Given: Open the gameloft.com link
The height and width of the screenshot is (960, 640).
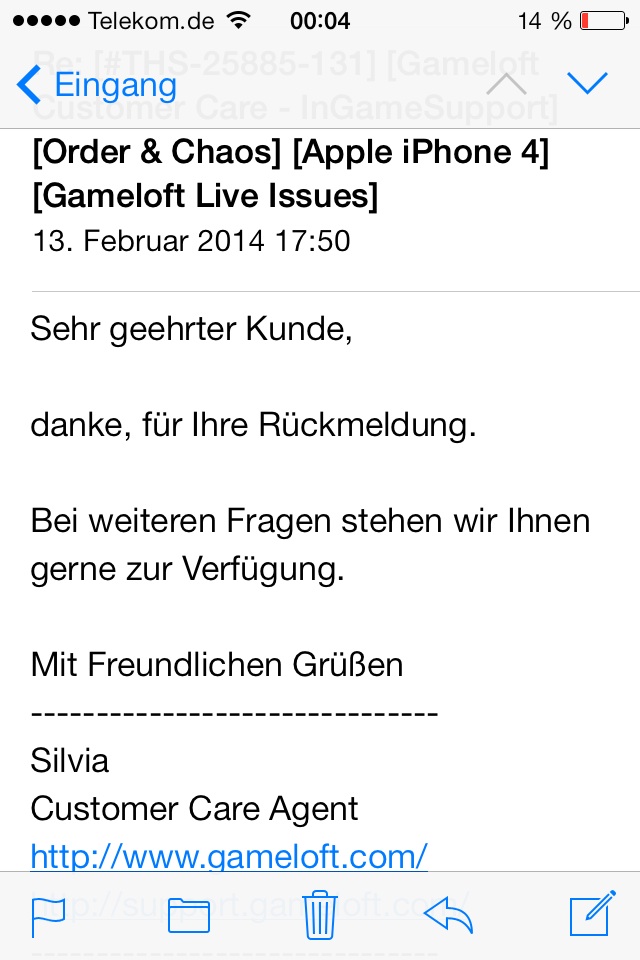Looking at the screenshot, I should 229,856.
